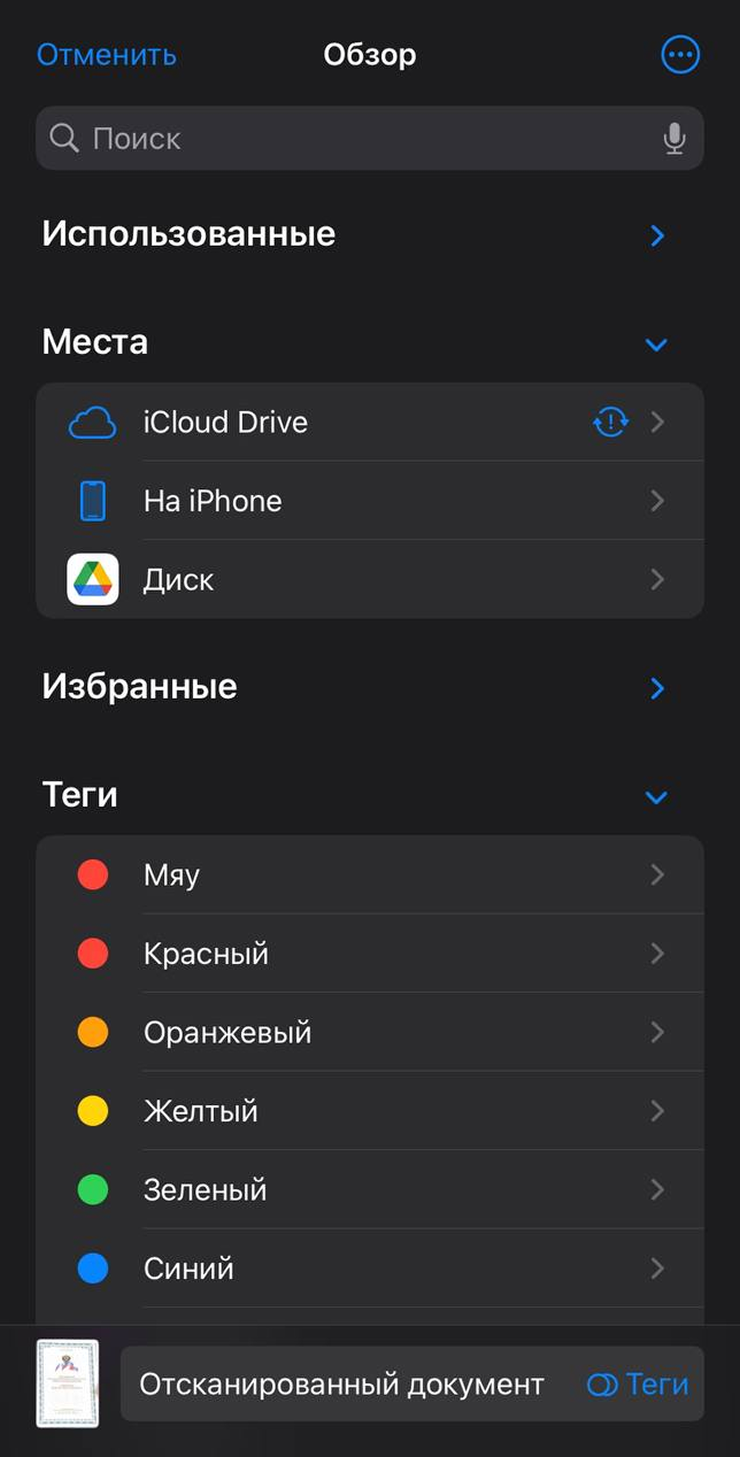Start voice search with the microphone
The image size is (740, 1457).
pos(675,138)
